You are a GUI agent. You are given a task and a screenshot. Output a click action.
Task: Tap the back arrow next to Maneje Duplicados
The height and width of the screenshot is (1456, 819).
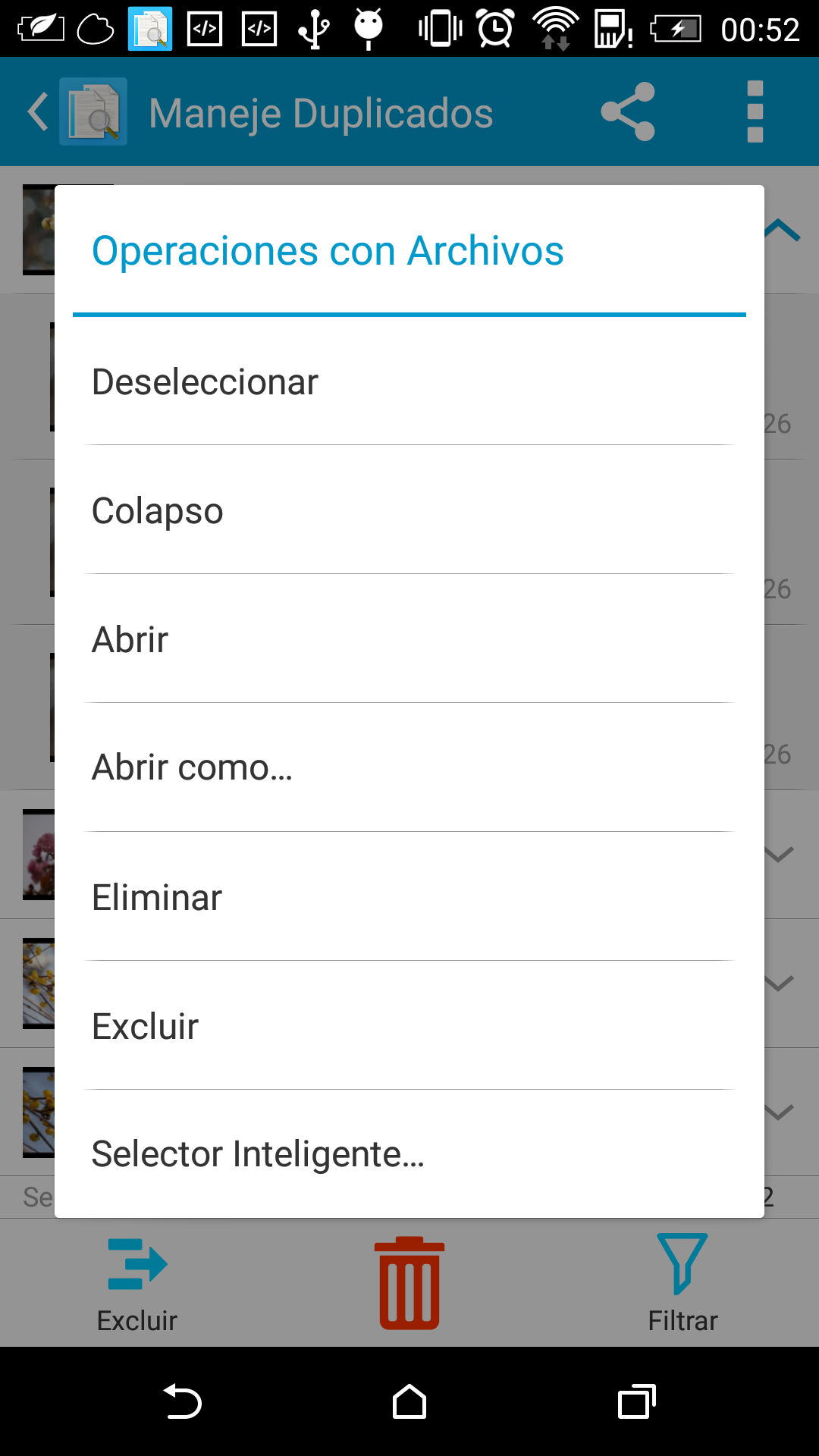tap(37, 111)
